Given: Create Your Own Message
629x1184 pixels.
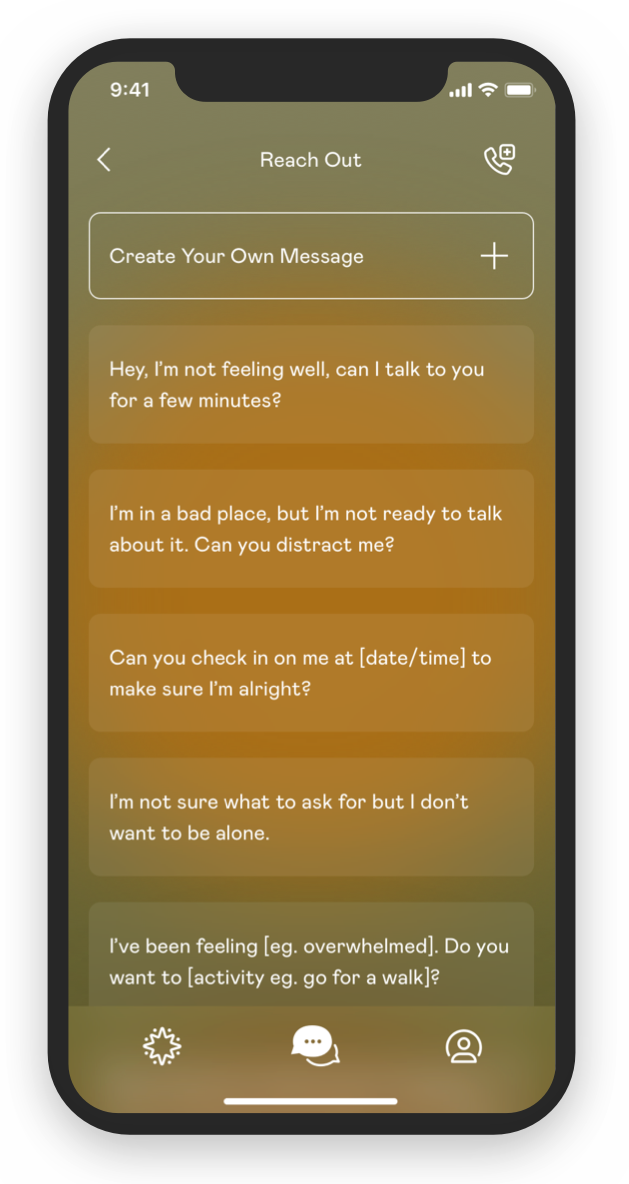Looking at the screenshot, I should point(311,256).
